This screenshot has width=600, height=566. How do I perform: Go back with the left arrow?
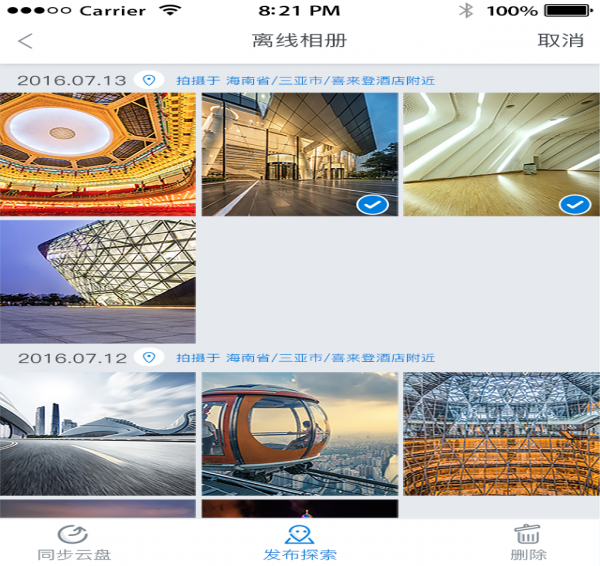pos(26,41)
